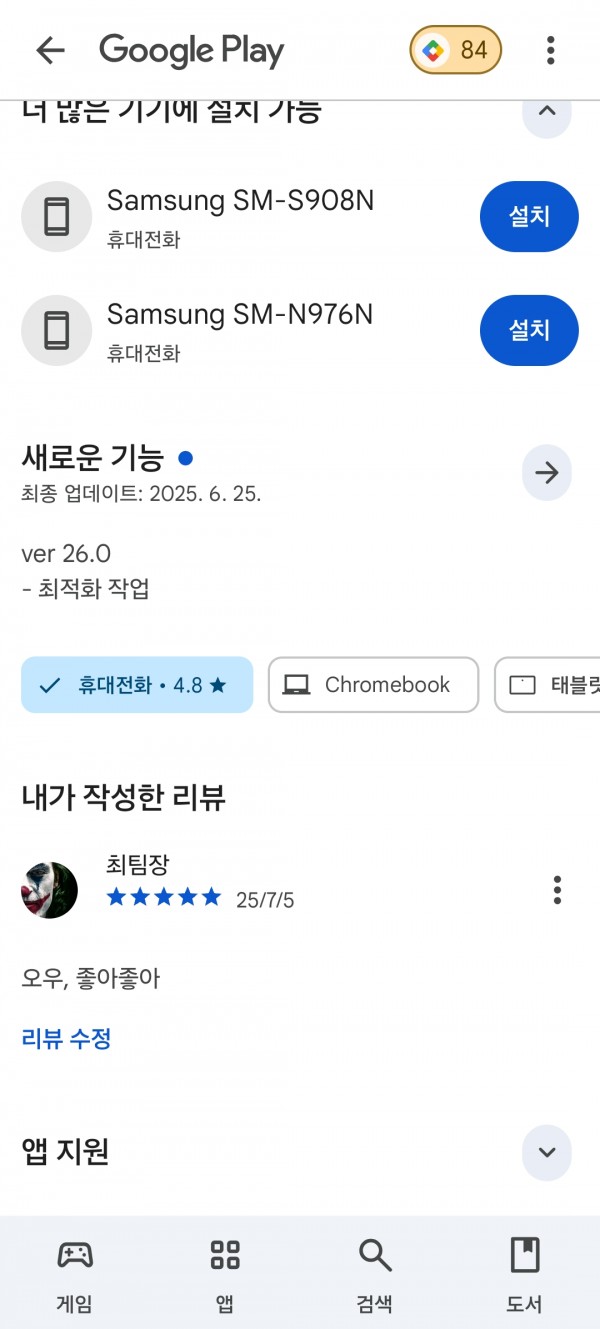Expand the 앱 지원 section
This screenshot has width=600, height=1329.
[547, 1152]
